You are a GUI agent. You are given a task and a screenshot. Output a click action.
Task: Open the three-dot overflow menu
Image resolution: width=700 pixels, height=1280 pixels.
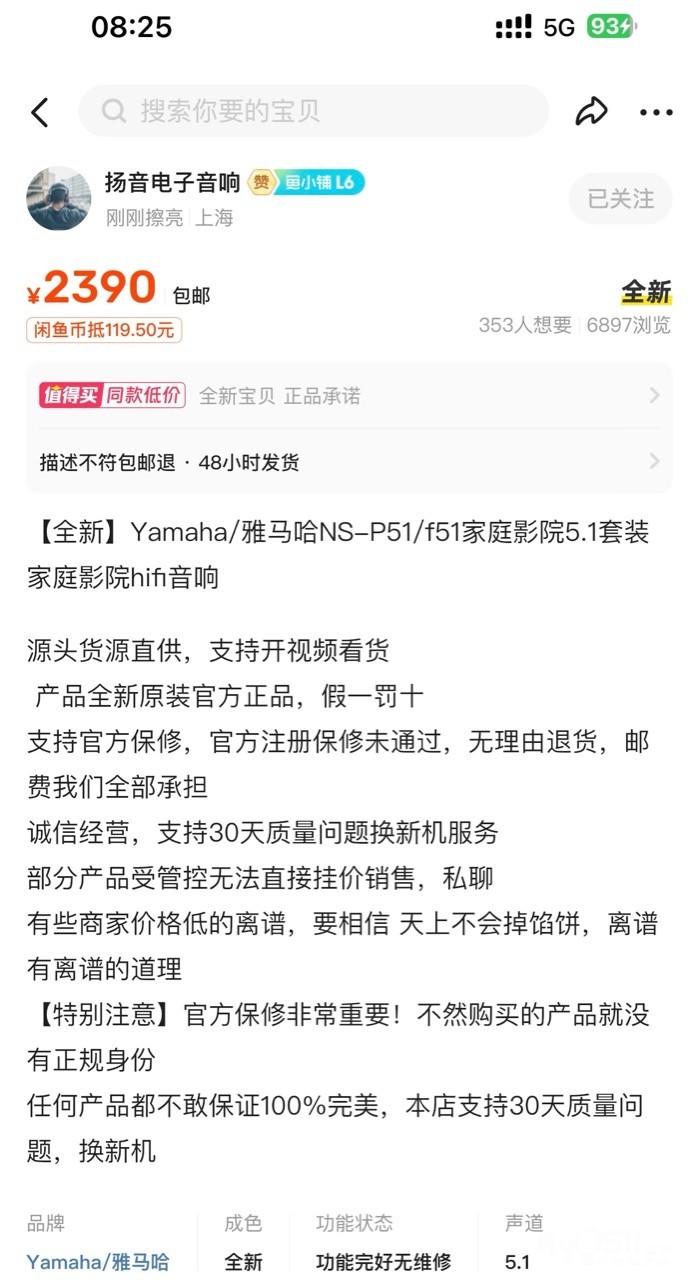pyautogui.click(x=656, y=112)
